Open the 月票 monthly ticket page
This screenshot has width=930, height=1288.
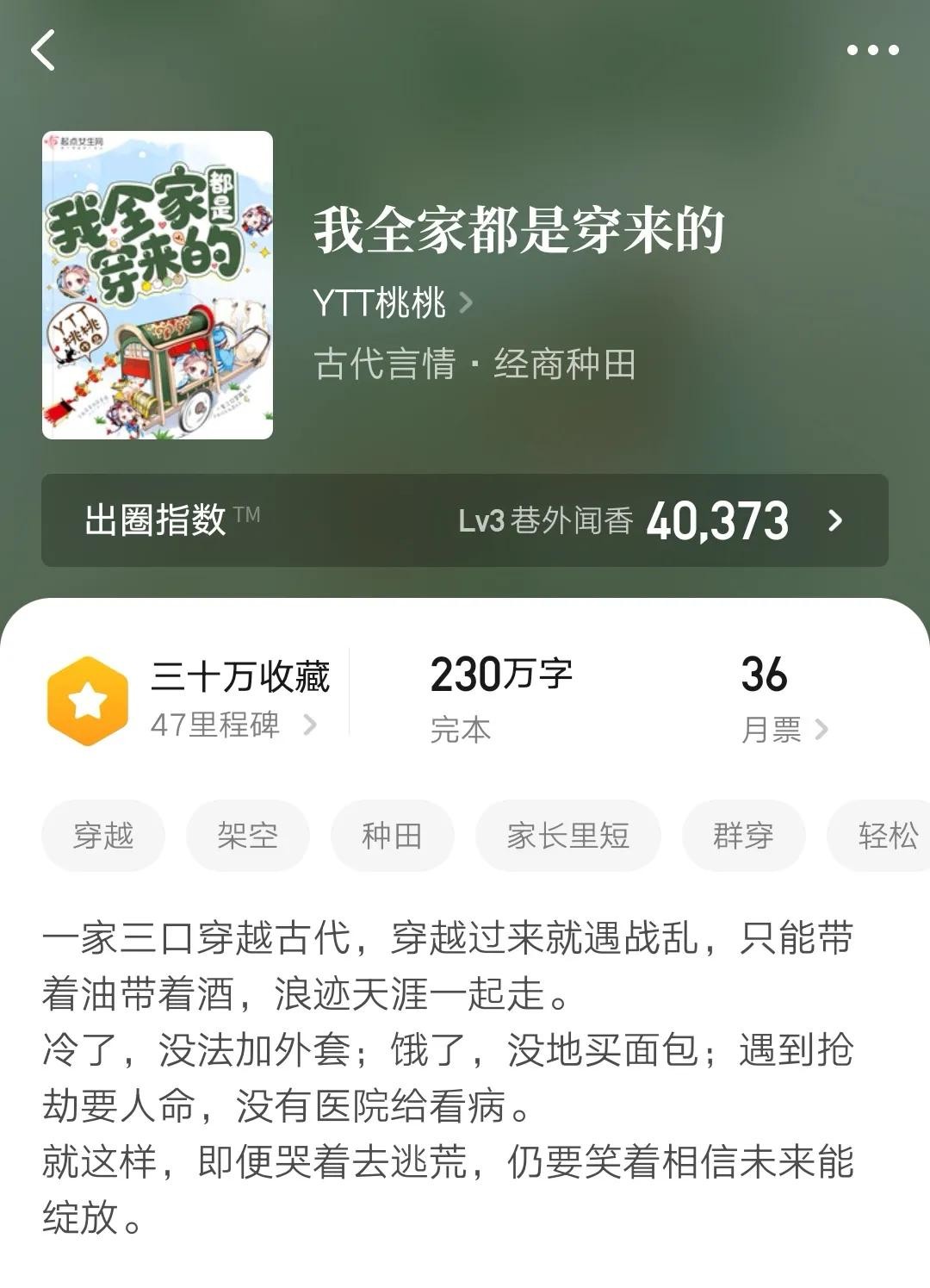(784, 730)
